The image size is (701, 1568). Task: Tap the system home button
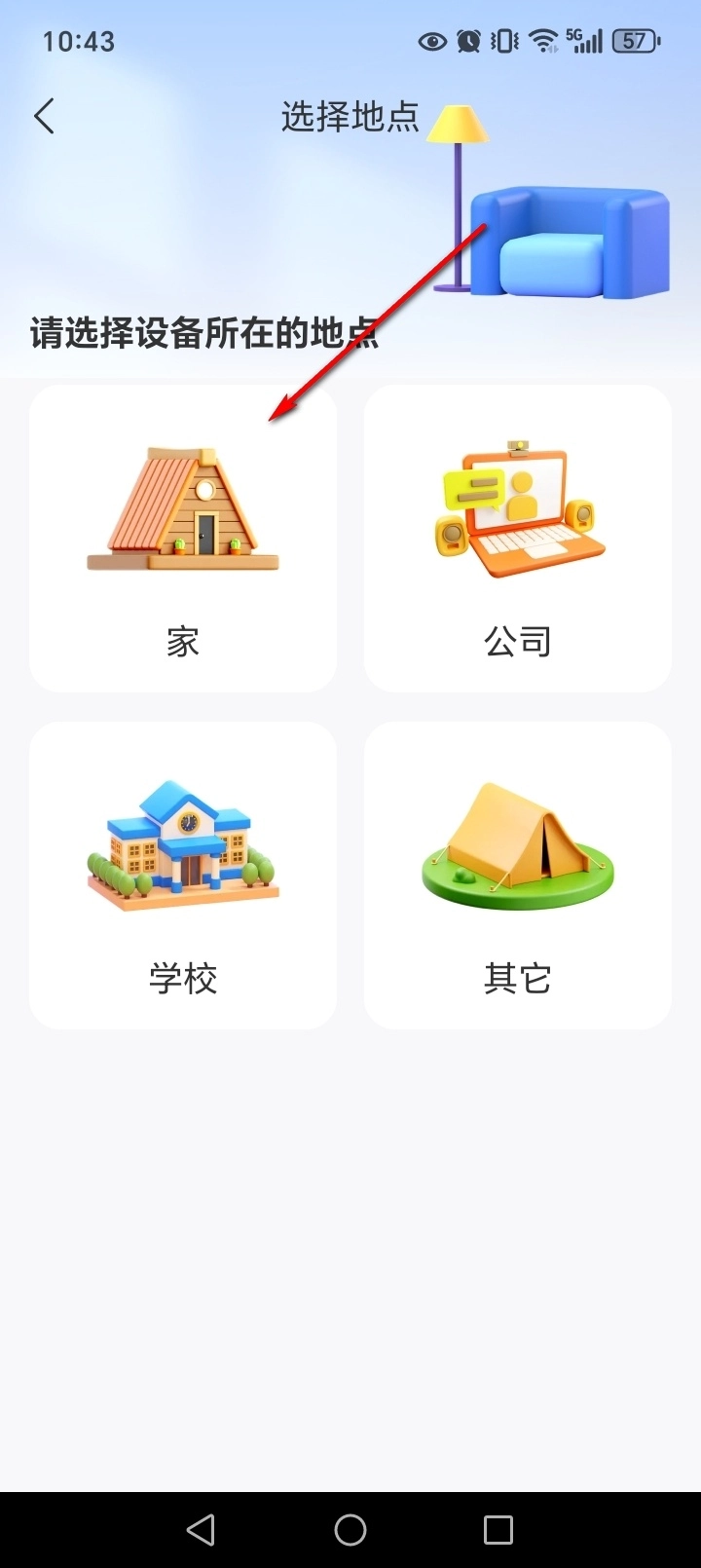pos(350,1530)
